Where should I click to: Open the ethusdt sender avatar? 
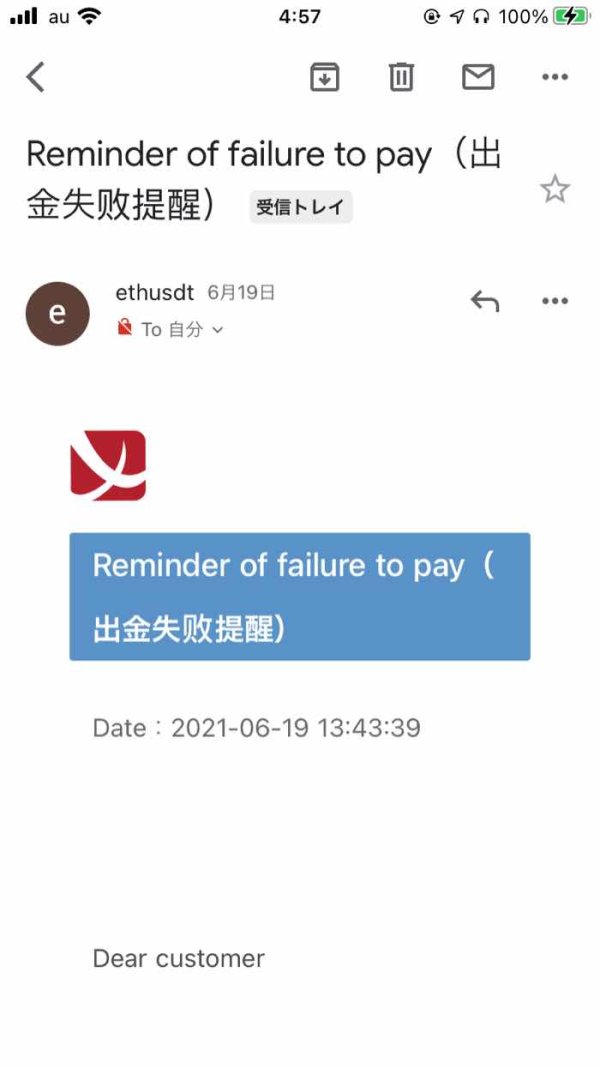coord(57,314)
